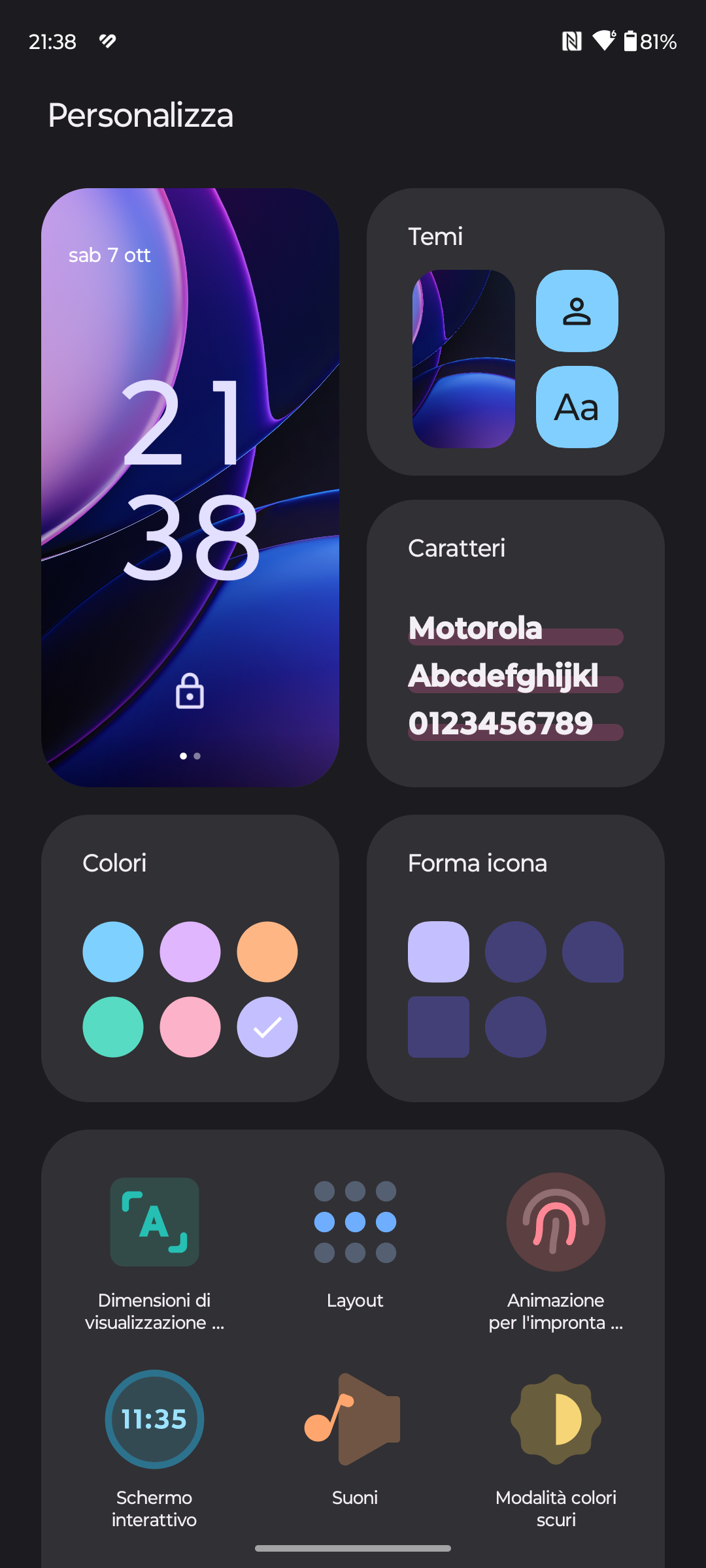Open the lock screen wallpaper preview

[190, 487]
